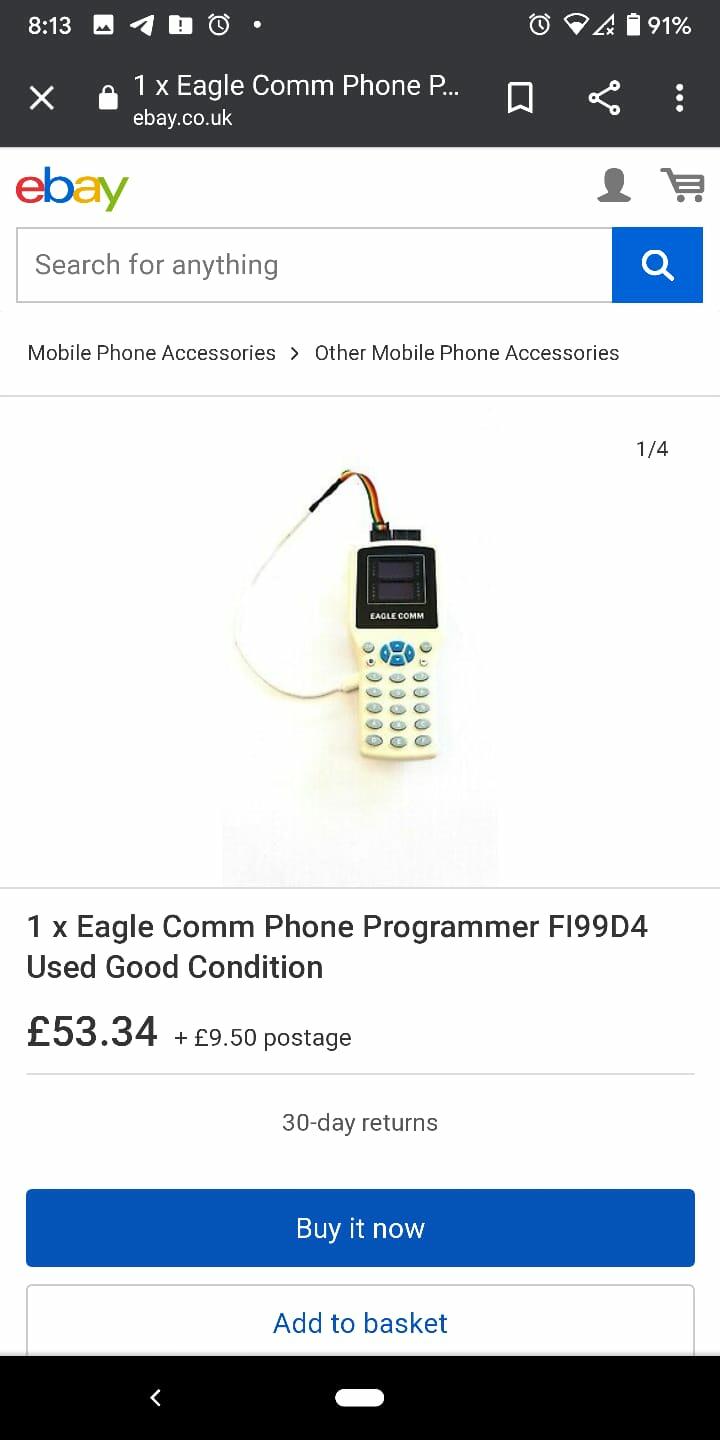720x1440 pixels.
Task: Focus the 'Search for anything' field
Action: point(314,265)
